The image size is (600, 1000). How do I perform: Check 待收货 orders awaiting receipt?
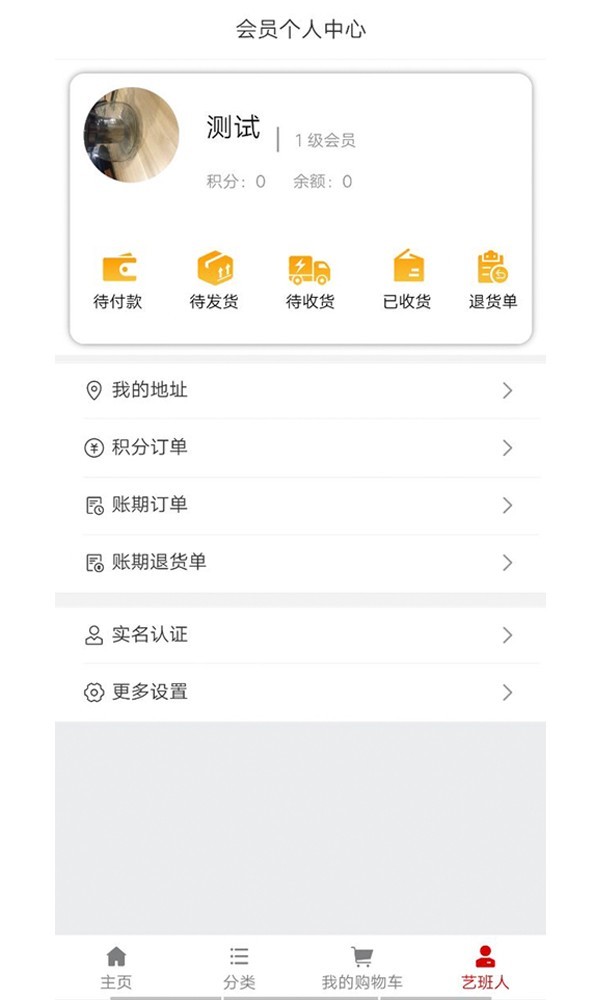[310, 281]
